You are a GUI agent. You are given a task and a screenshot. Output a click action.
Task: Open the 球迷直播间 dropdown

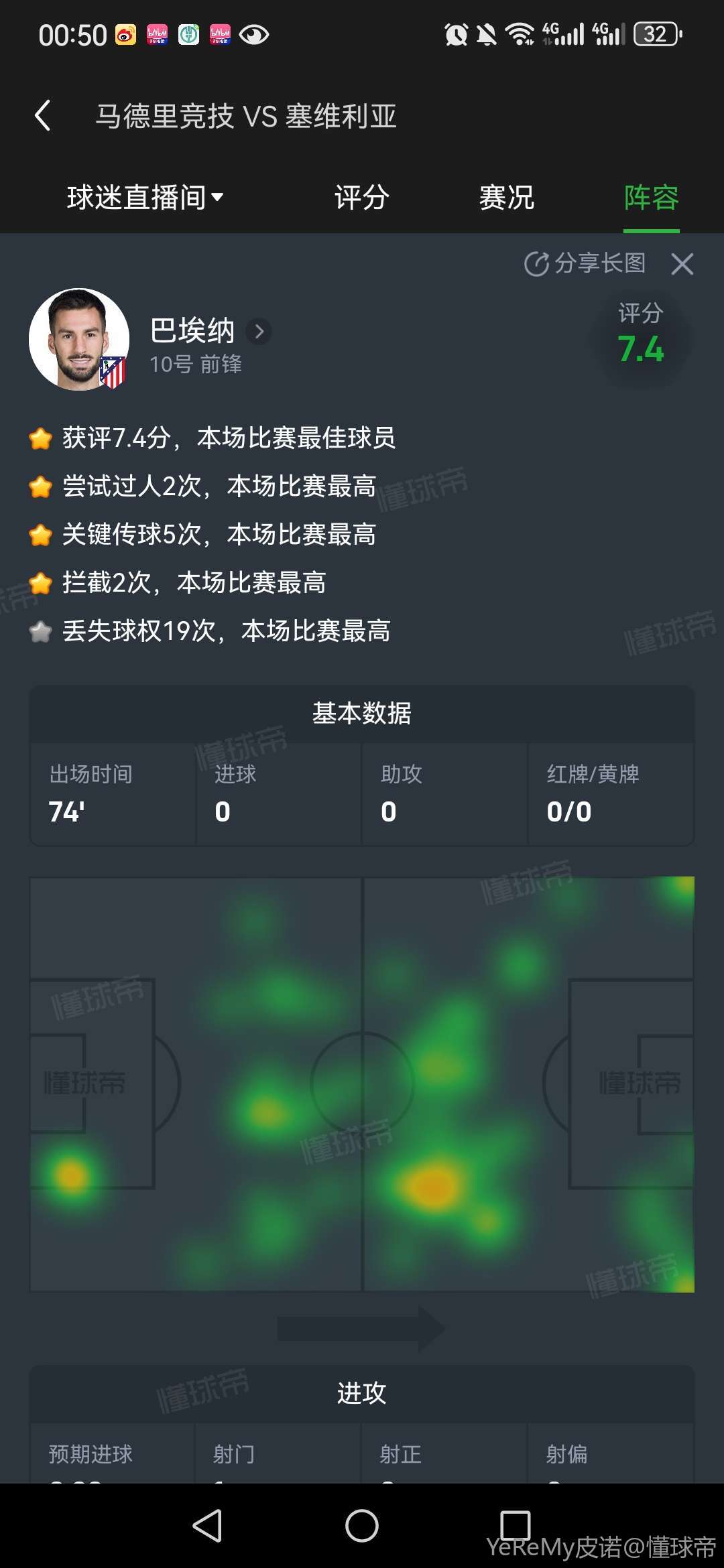click(145, 198)
